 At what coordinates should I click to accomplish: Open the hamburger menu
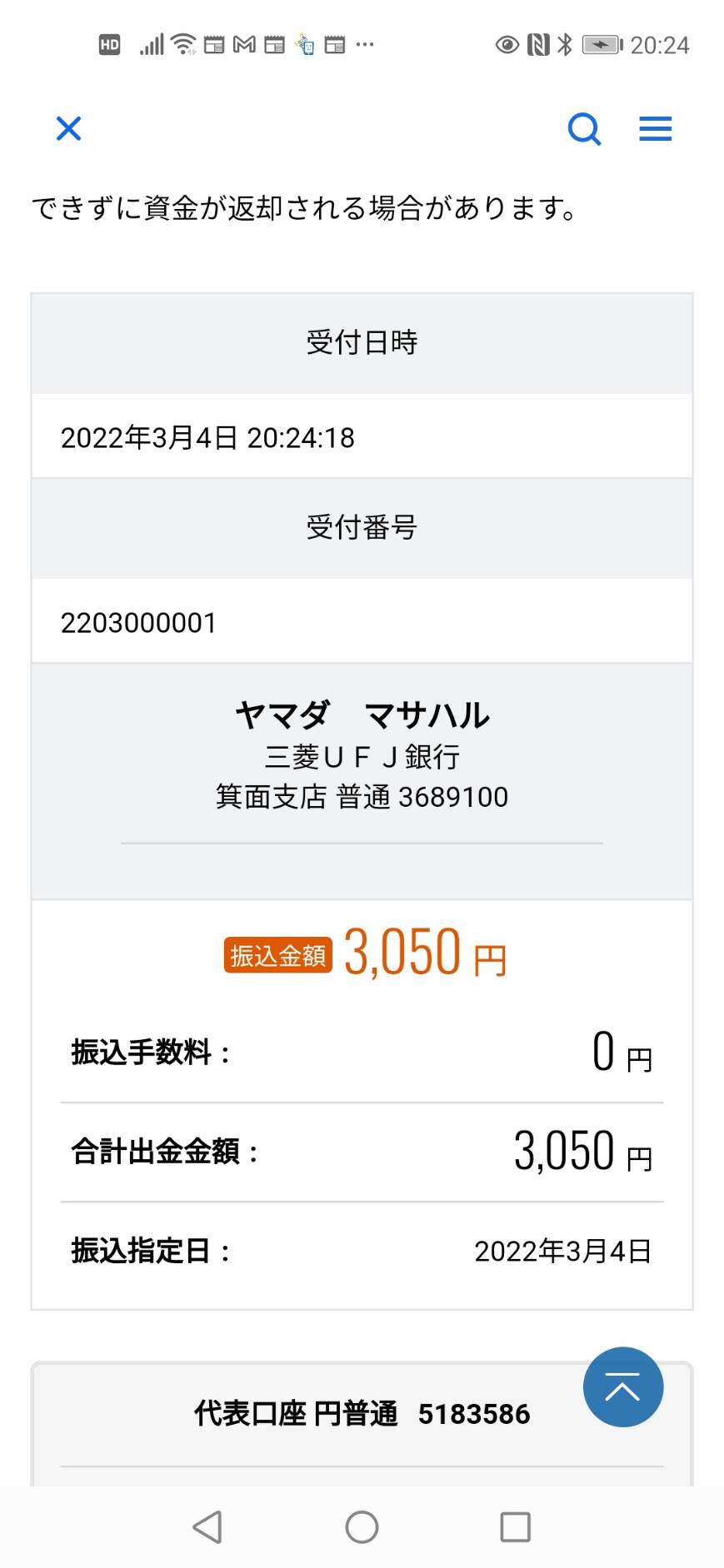pyautogui.click(x=655, y=128)
